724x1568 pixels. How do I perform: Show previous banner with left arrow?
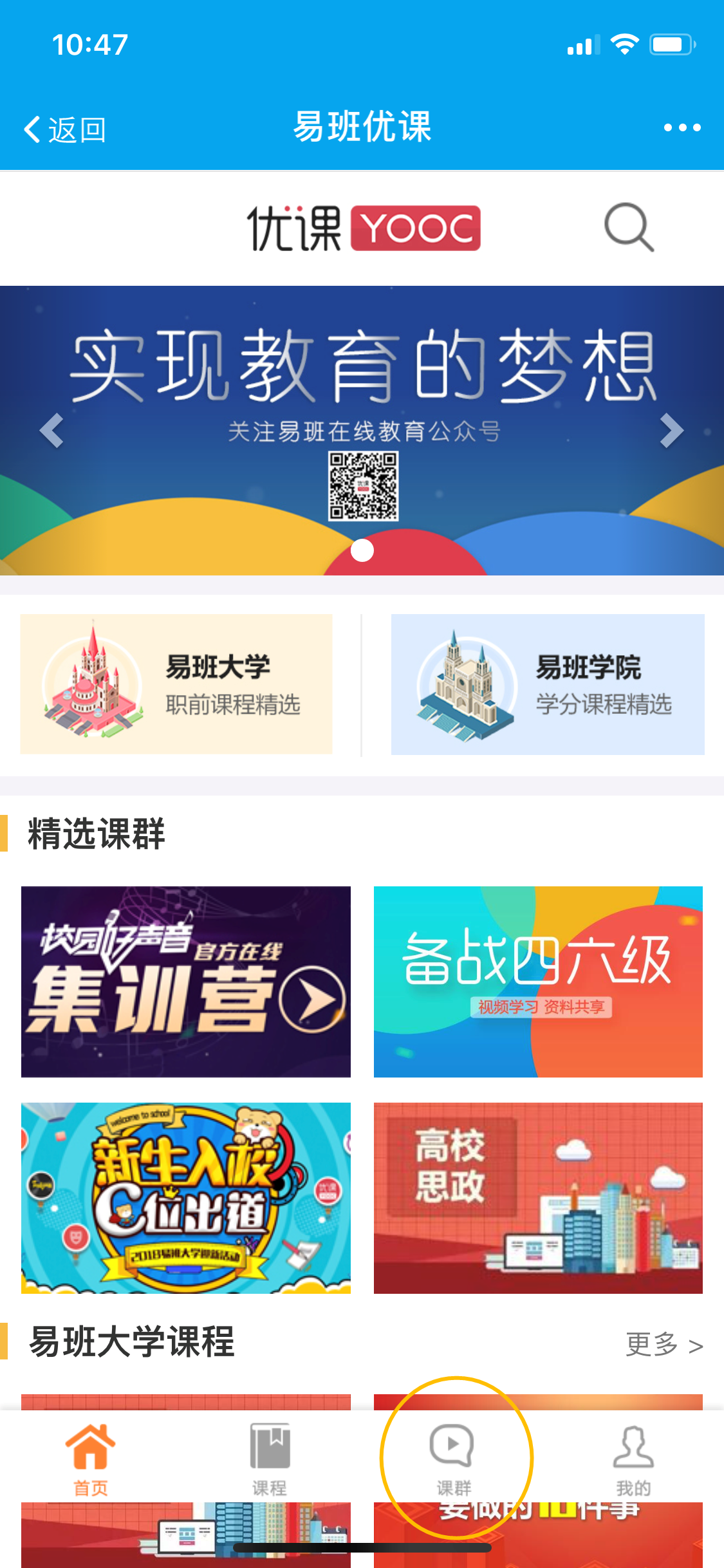51,430
